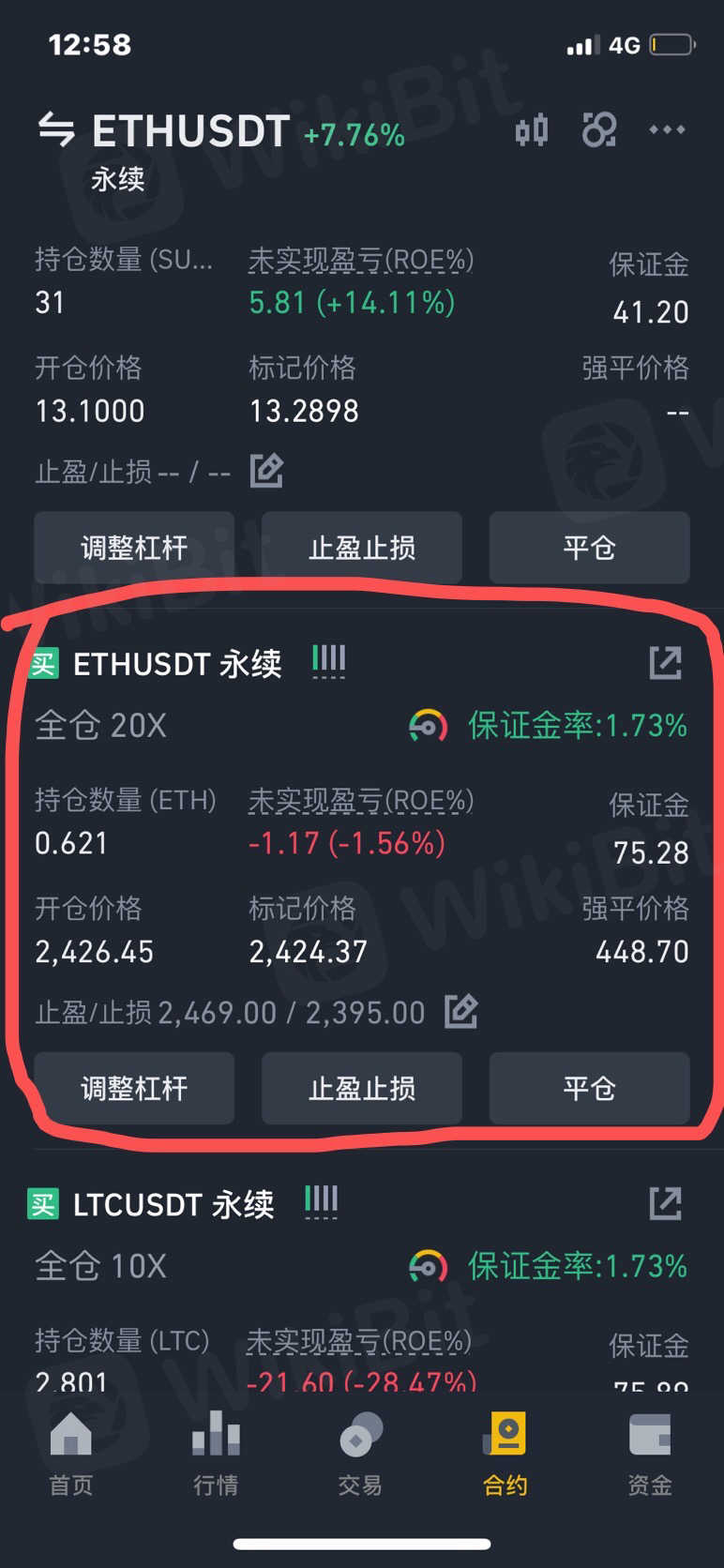Adjust leverage on the ETHUSDT 20X position
The height and width of the screenshot is (1568, 724).
134,1088
